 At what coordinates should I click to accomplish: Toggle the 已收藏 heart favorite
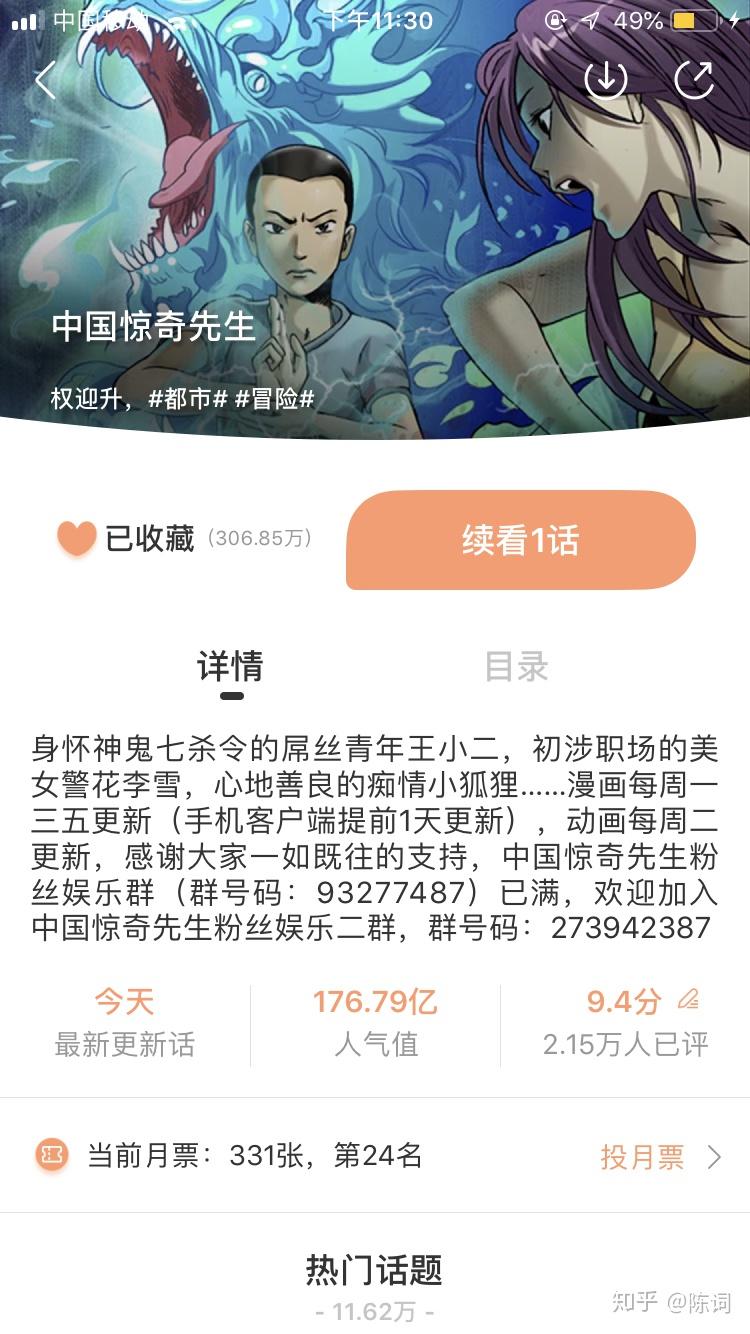(76, 539)
